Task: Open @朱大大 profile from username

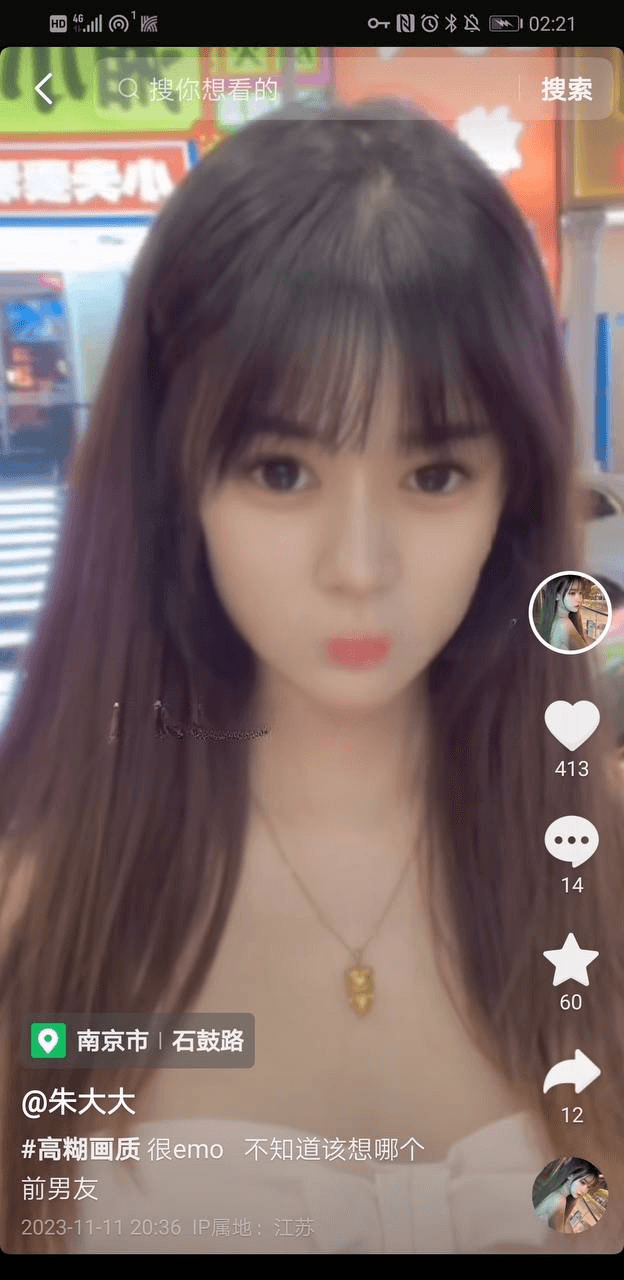Action: 79,1103
